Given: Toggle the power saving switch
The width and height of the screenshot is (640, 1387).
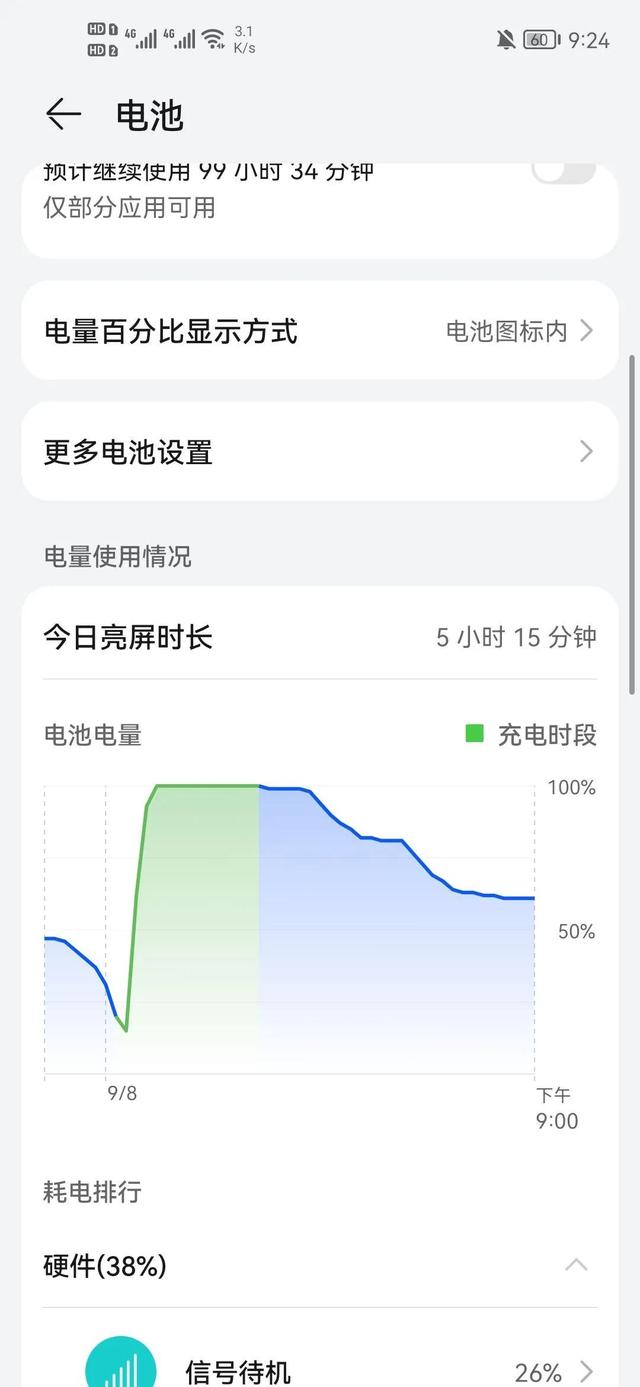Looking at the screenshot, I should pyautogui.click(x=563, y=172).
